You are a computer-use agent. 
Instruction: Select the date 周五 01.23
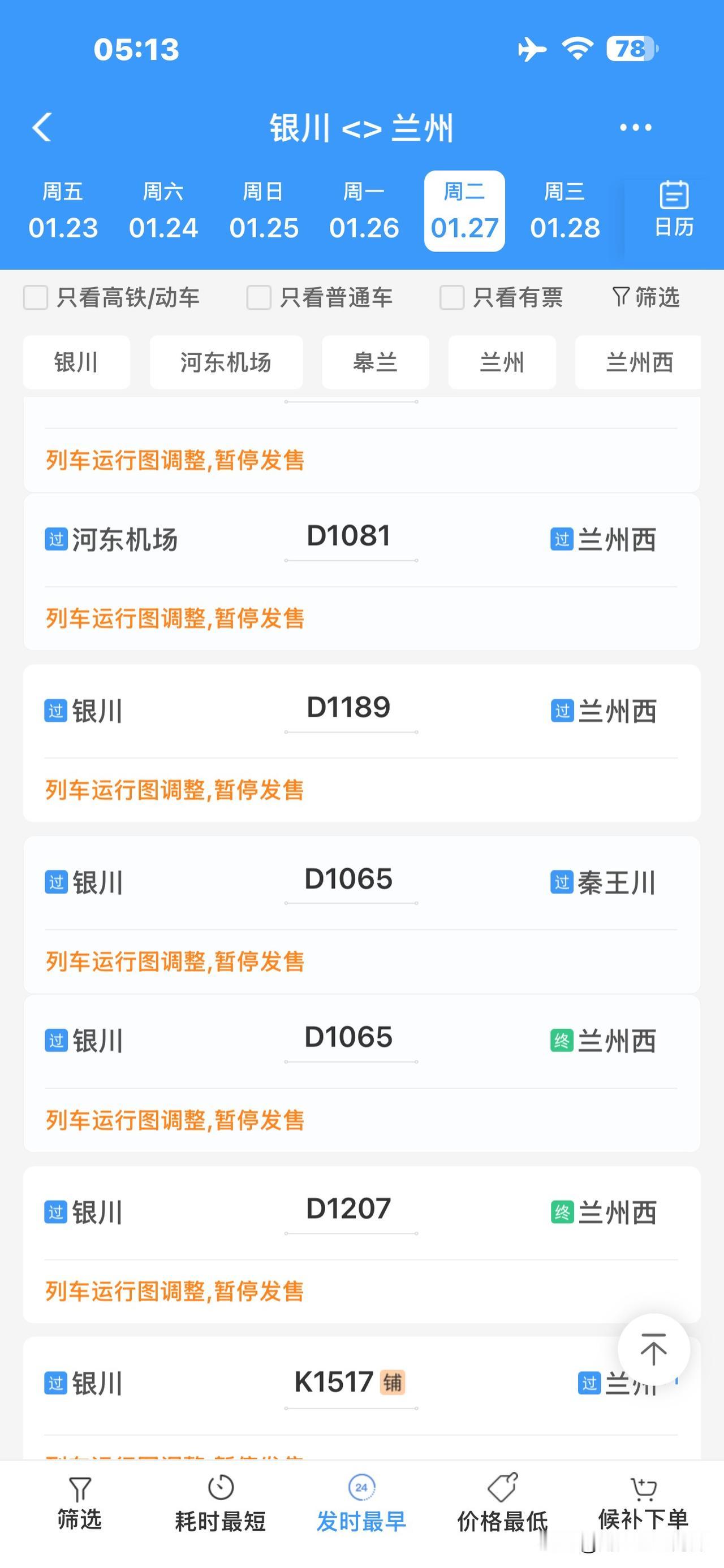point(63,211)
